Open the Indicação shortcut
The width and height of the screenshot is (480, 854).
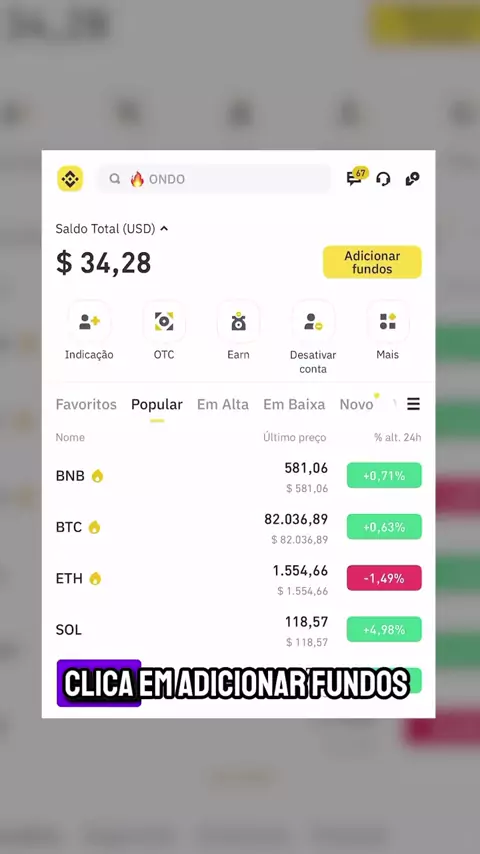[89, 332]
